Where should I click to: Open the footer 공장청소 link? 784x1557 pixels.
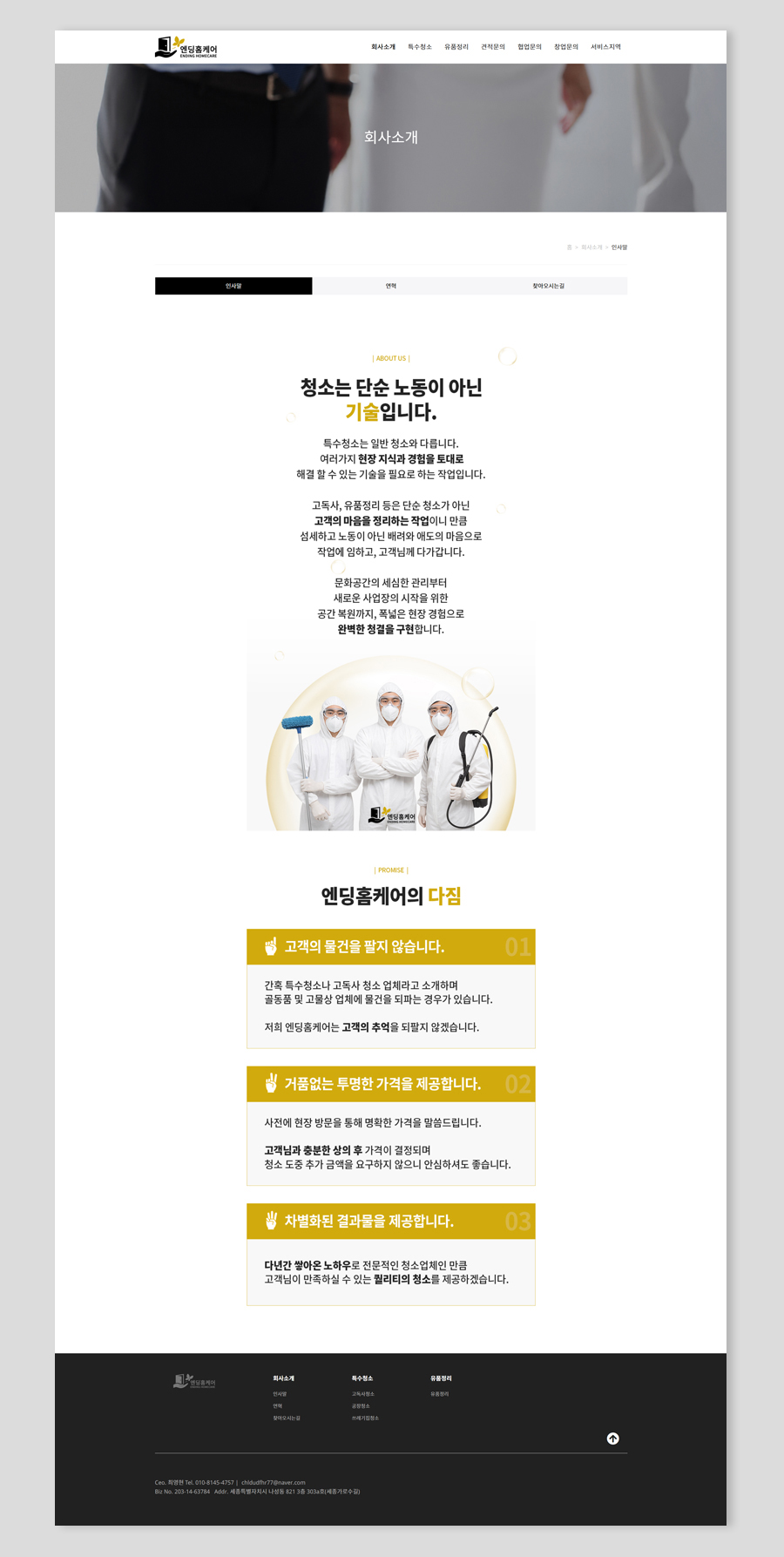[x=361, y=1406]
